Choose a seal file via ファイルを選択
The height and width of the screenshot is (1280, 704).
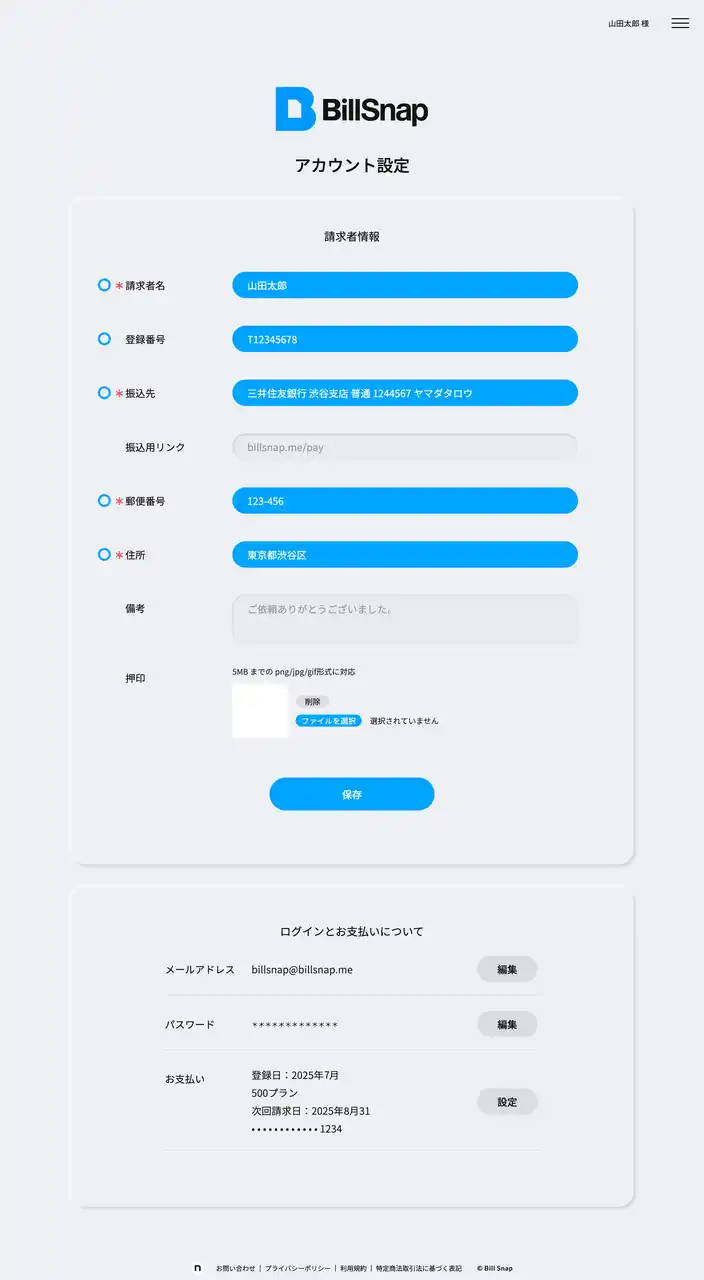[328, 720]
